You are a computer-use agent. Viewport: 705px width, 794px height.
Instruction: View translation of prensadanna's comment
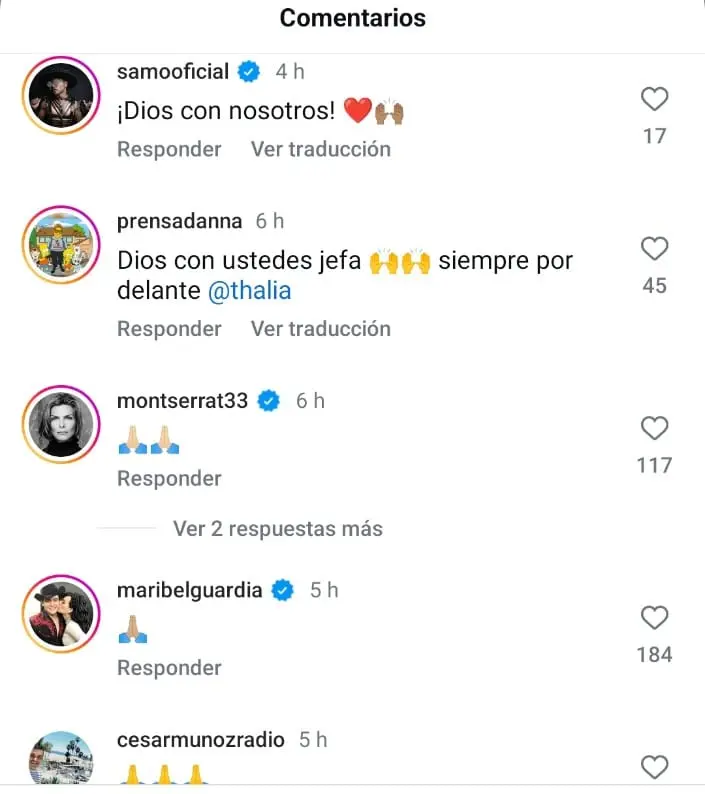(x=320, y=329)
